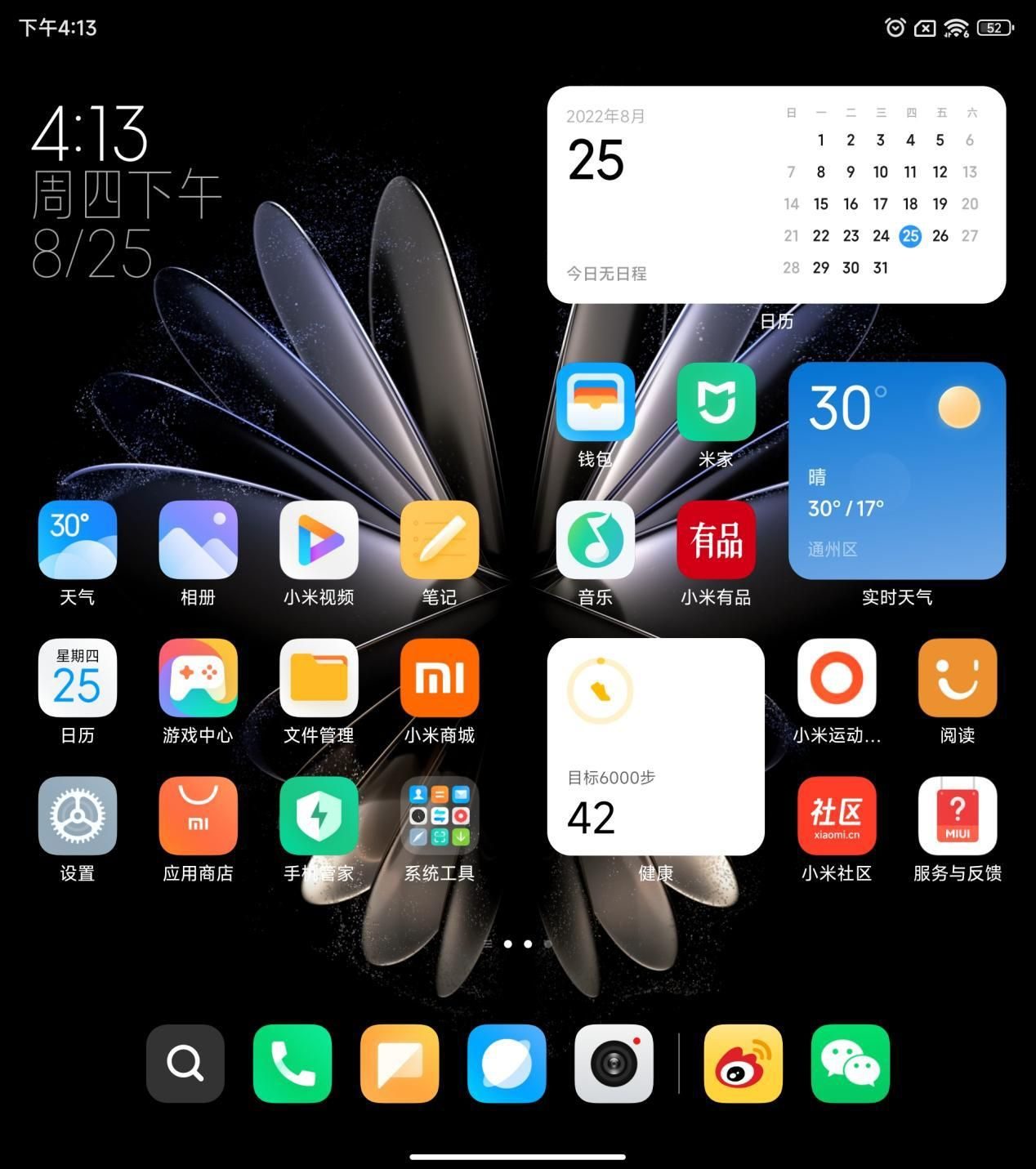Screen dimensions: 1036x1169
Task: Open the 笔记 notes app
Action: 440,540
